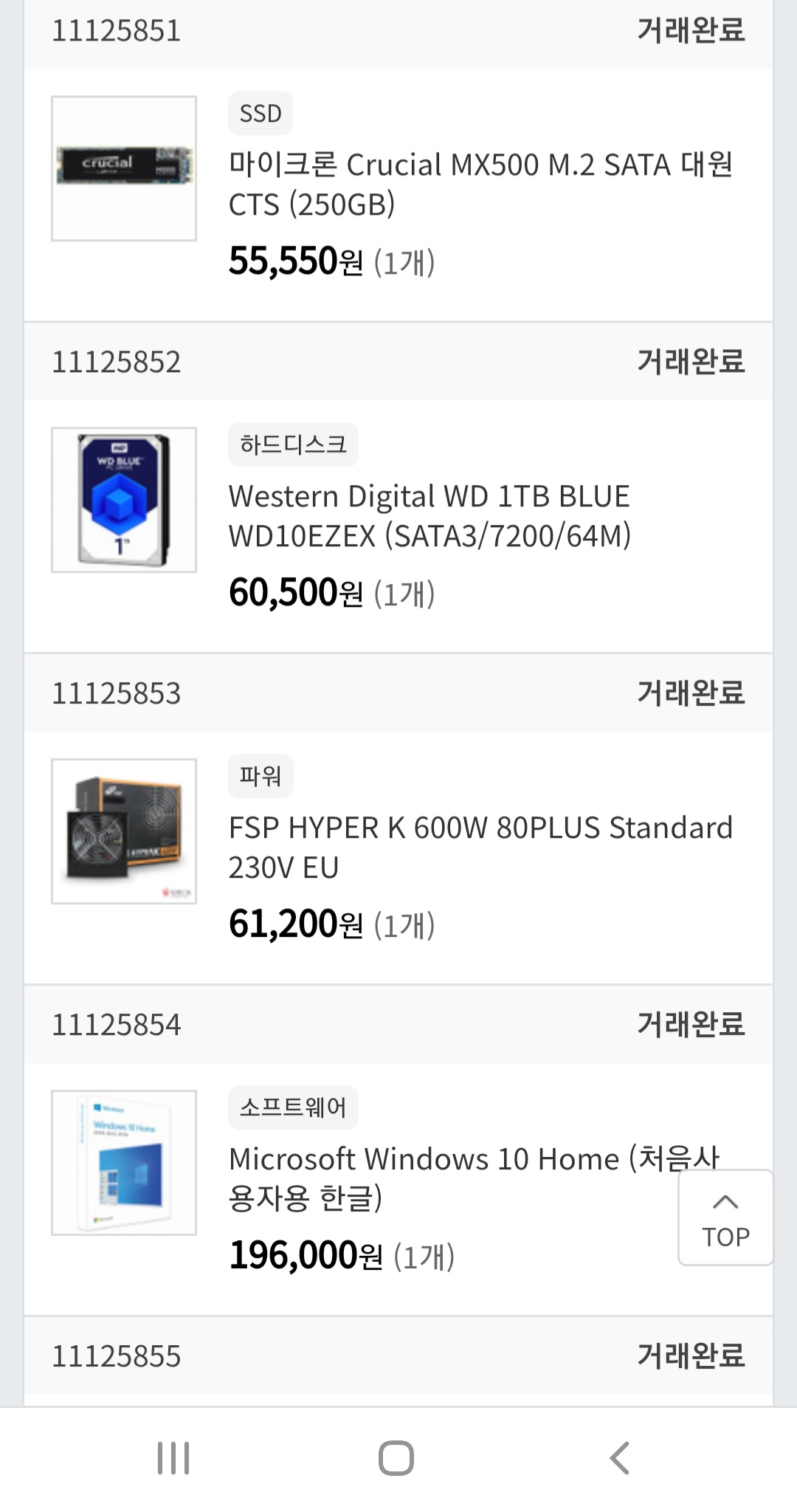Jump to top with the TOP button
Viewport: 797px width, 1512px height.
tap(725, 1218)
